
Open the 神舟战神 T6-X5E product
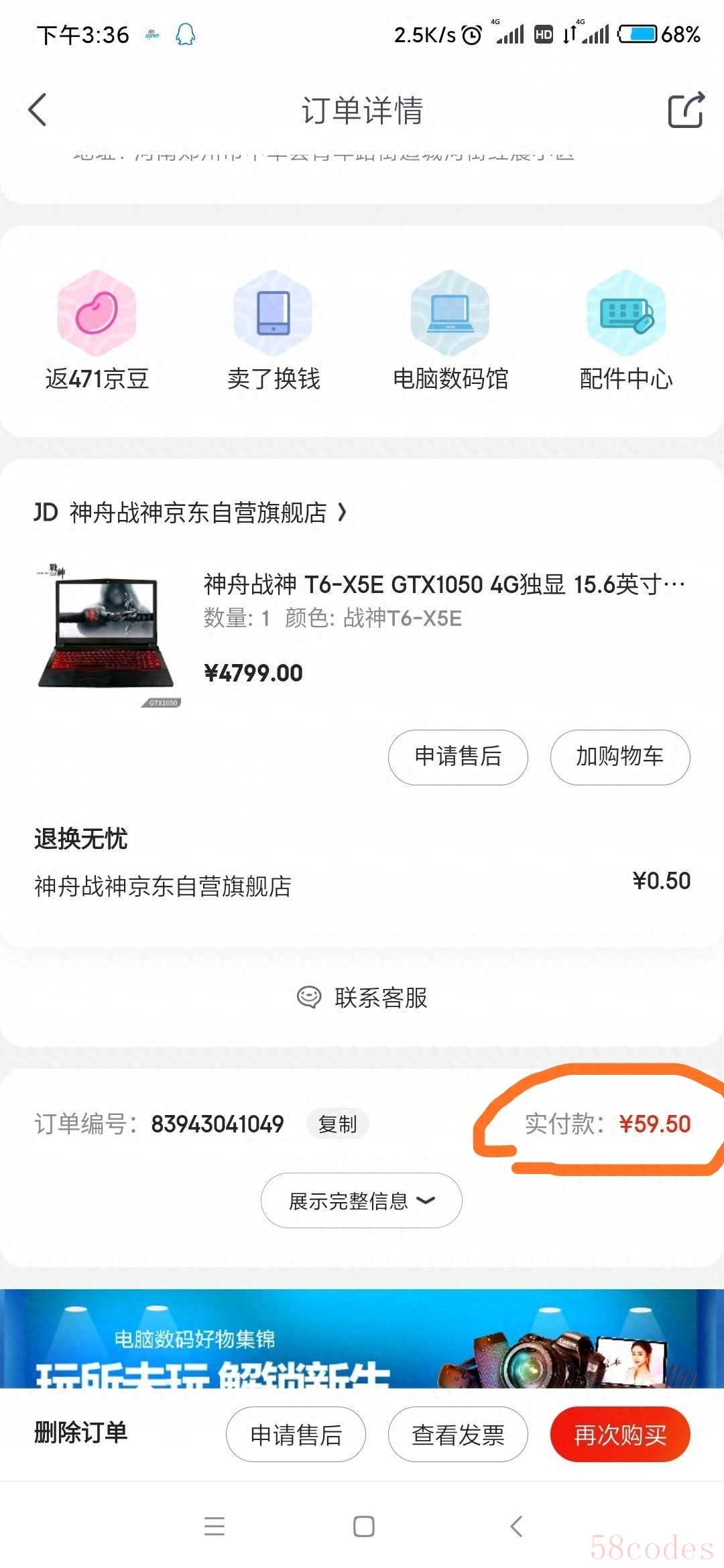(442, 584)
